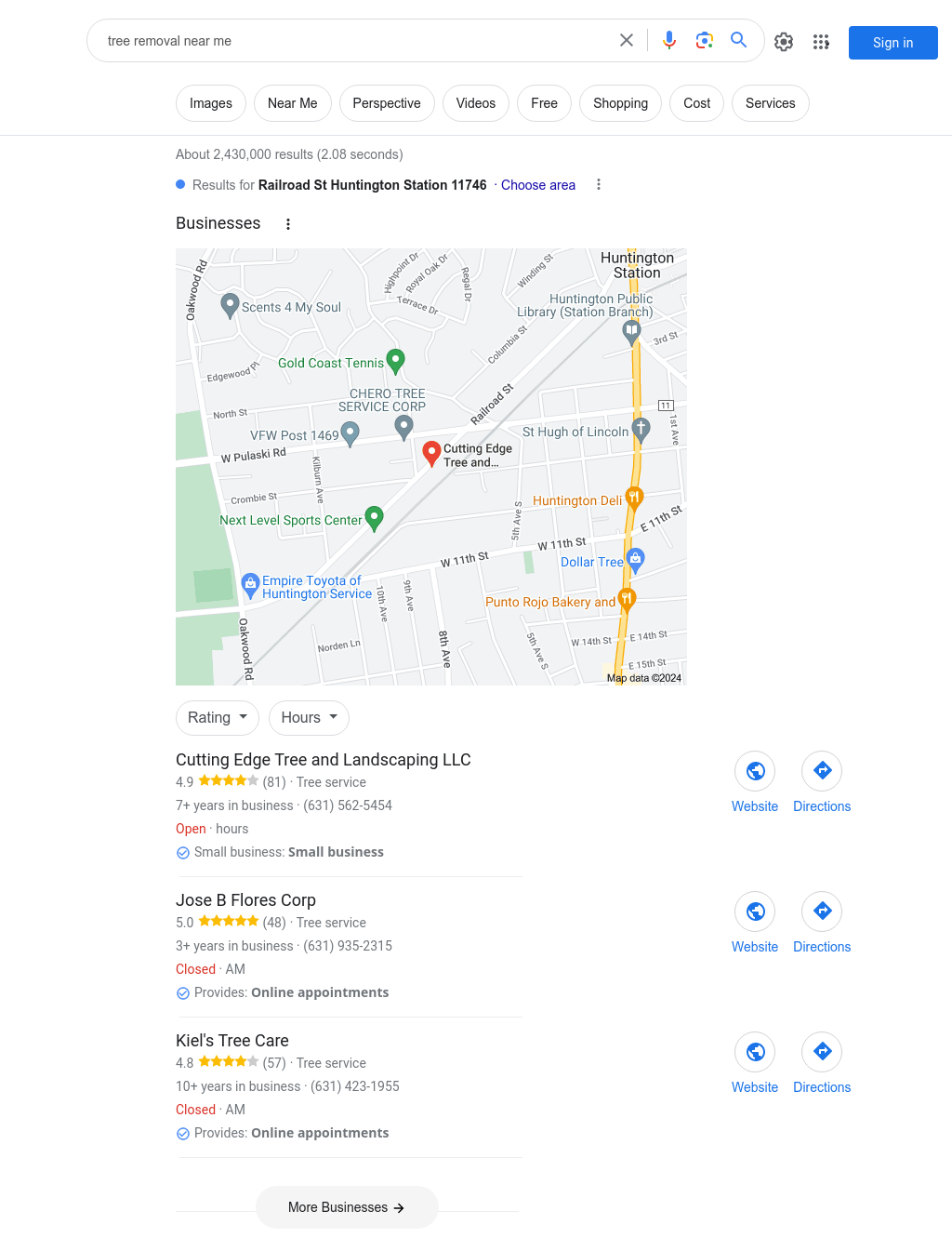Open Google Lens image search
Image resolution: width=952 pixels, height=1251 pixels.
point(705,40)
